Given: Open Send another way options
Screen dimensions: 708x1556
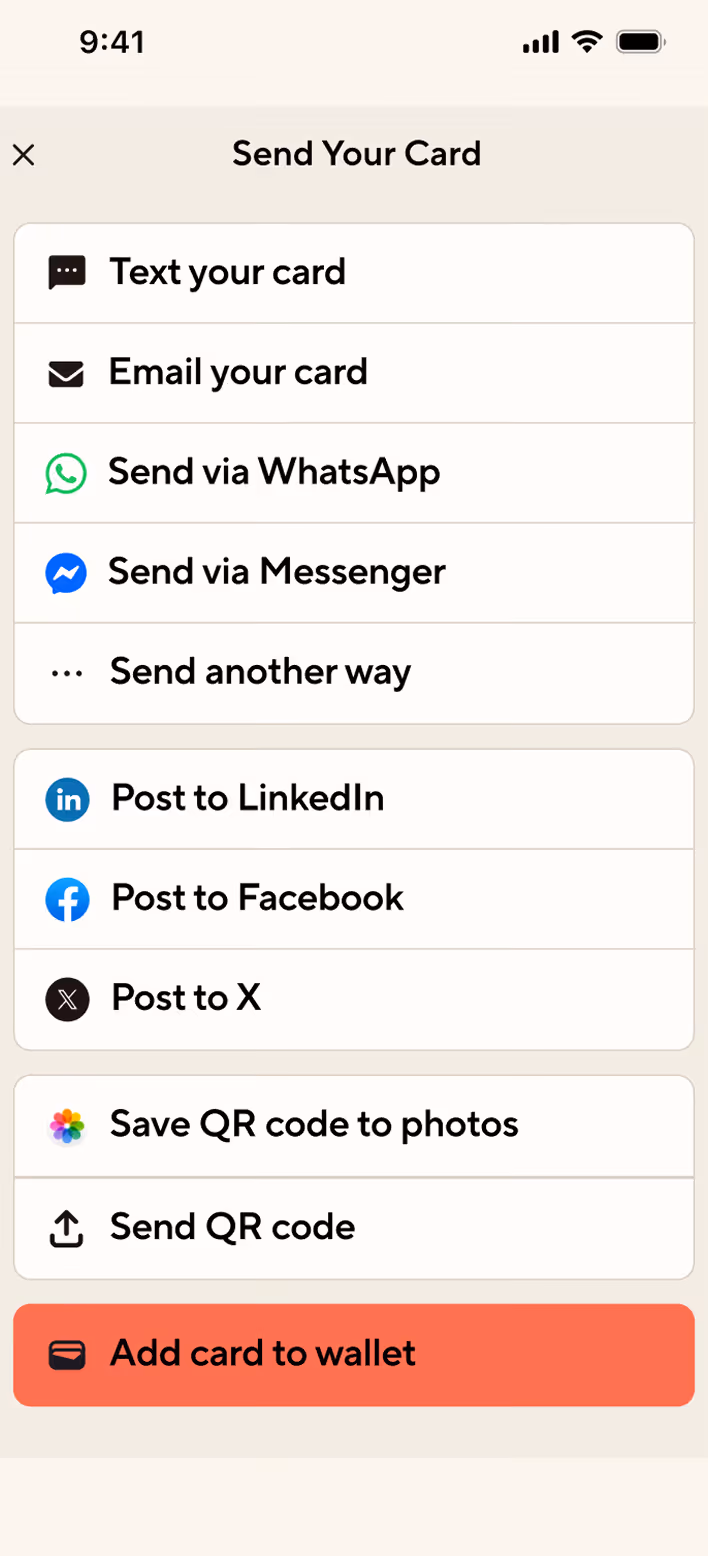Looking at the screenshot, I should point(353,673).
